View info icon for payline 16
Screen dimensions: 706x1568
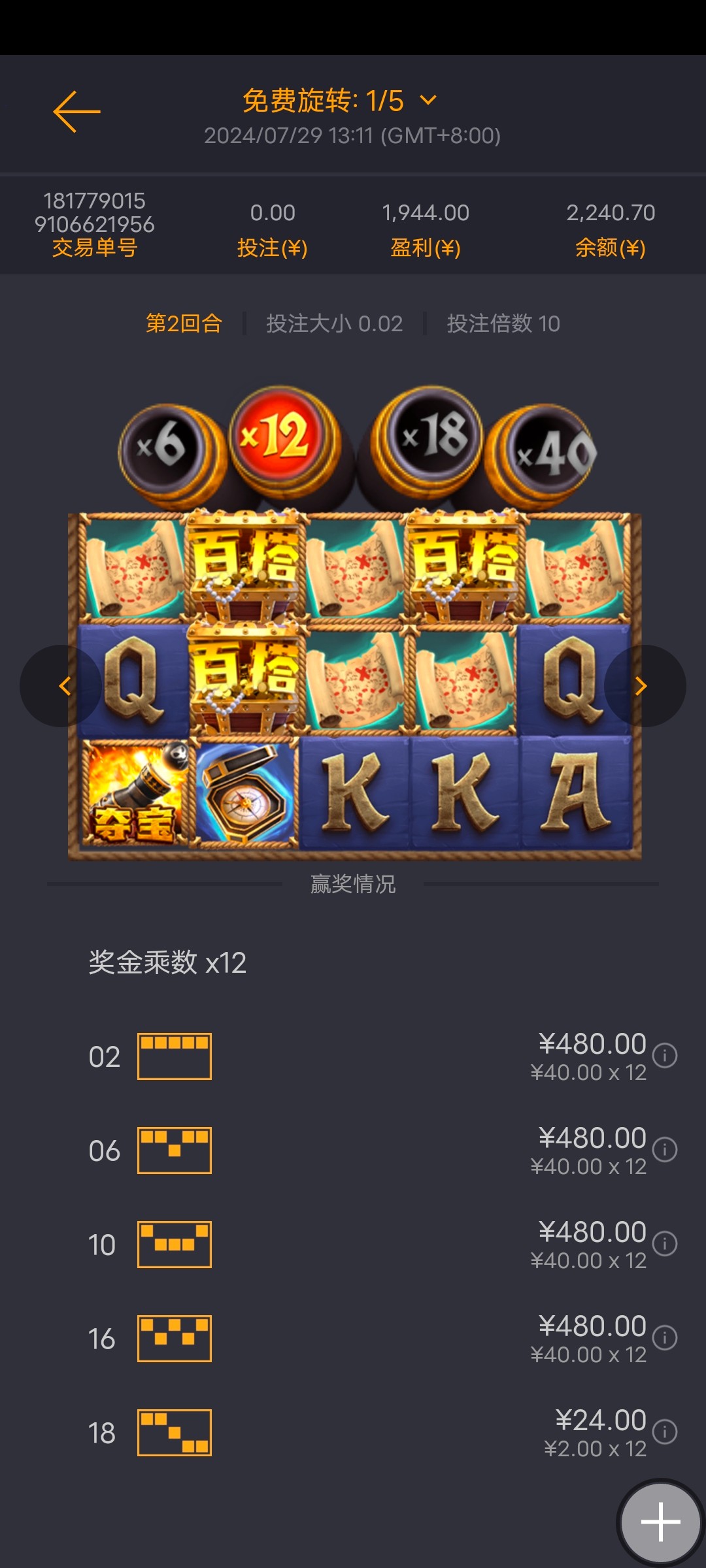(665, 1337)
